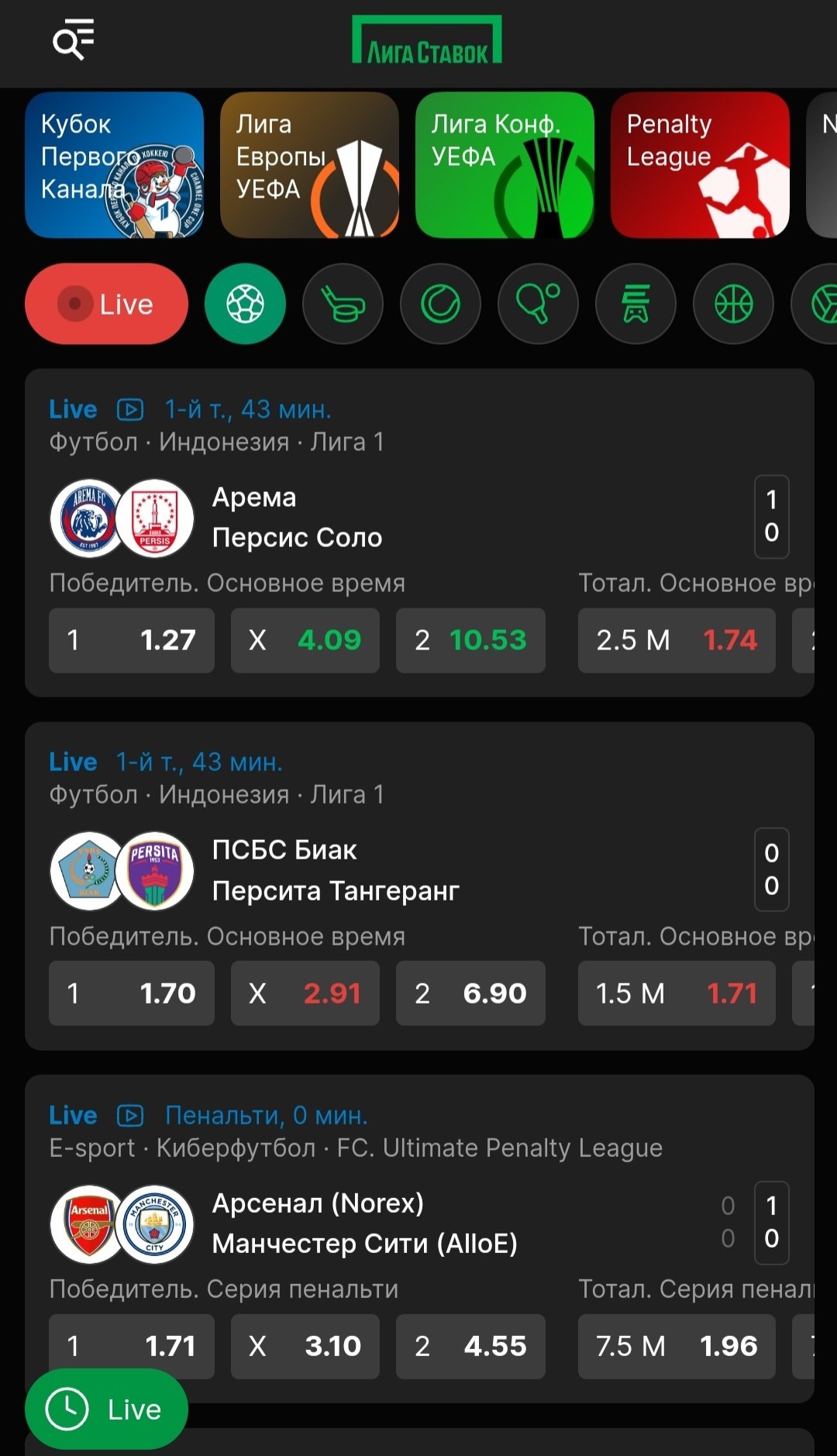Open the Лига Европы УЕФА tile

tap(309, 165)
